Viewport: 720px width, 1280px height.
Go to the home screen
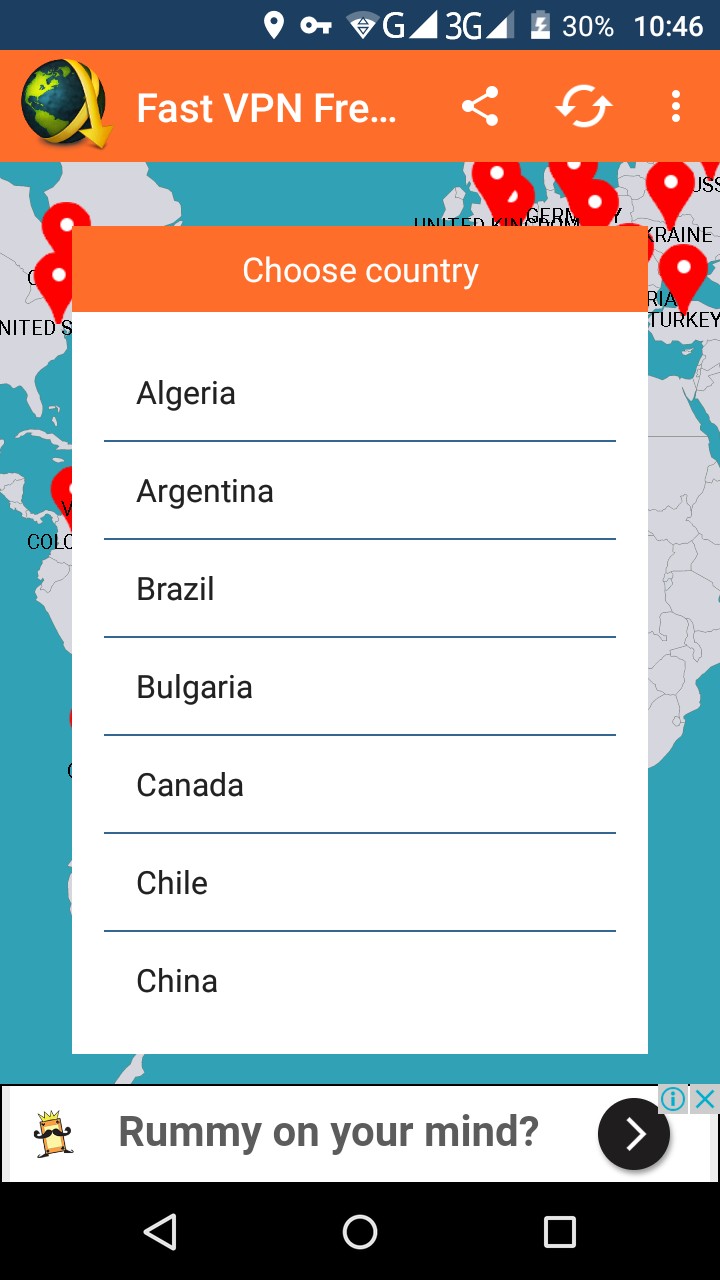click(x=360, y=1232)
